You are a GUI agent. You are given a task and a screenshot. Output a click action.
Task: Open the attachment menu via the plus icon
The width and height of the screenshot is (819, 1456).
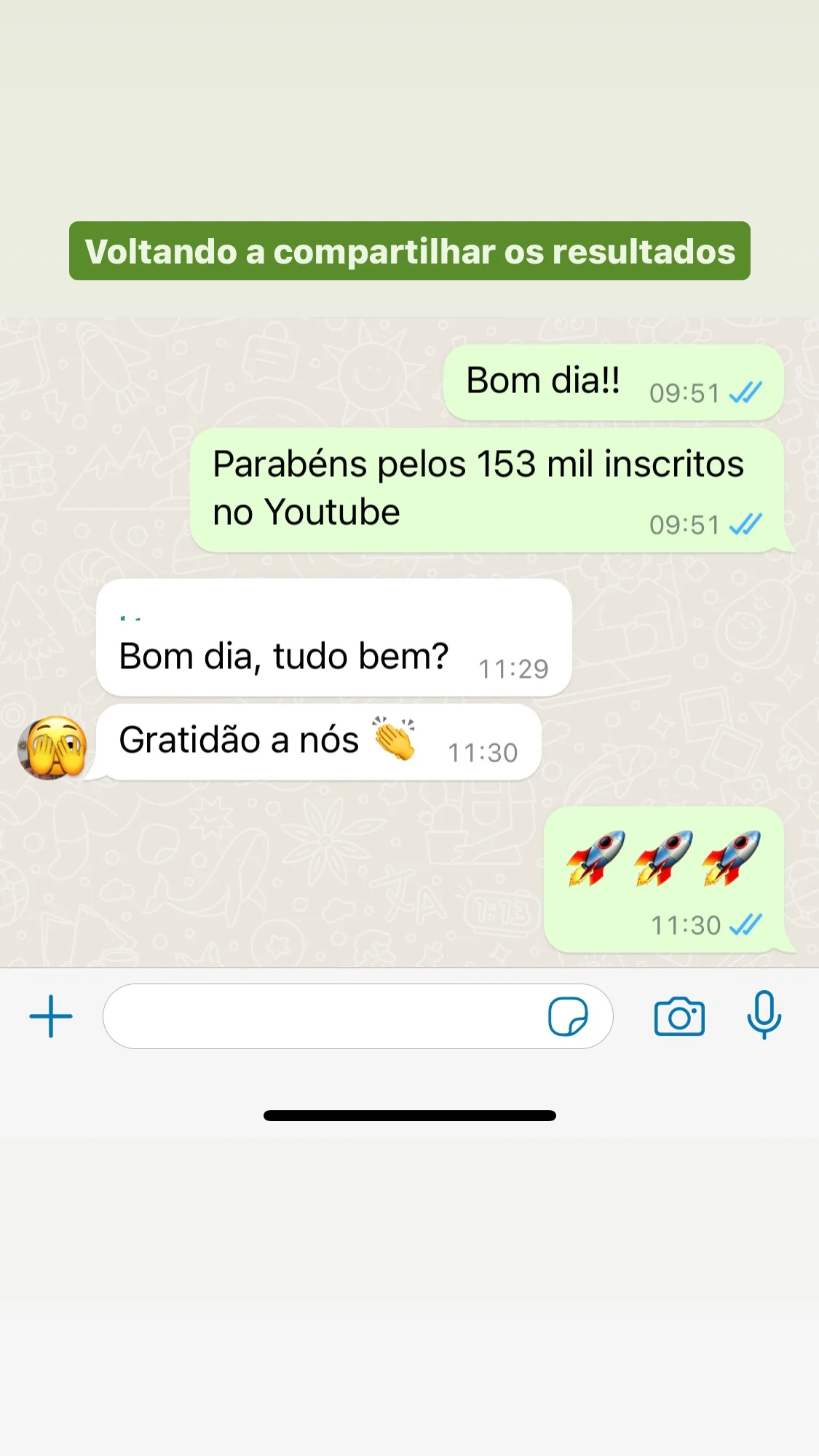(x=50, y=1016)
